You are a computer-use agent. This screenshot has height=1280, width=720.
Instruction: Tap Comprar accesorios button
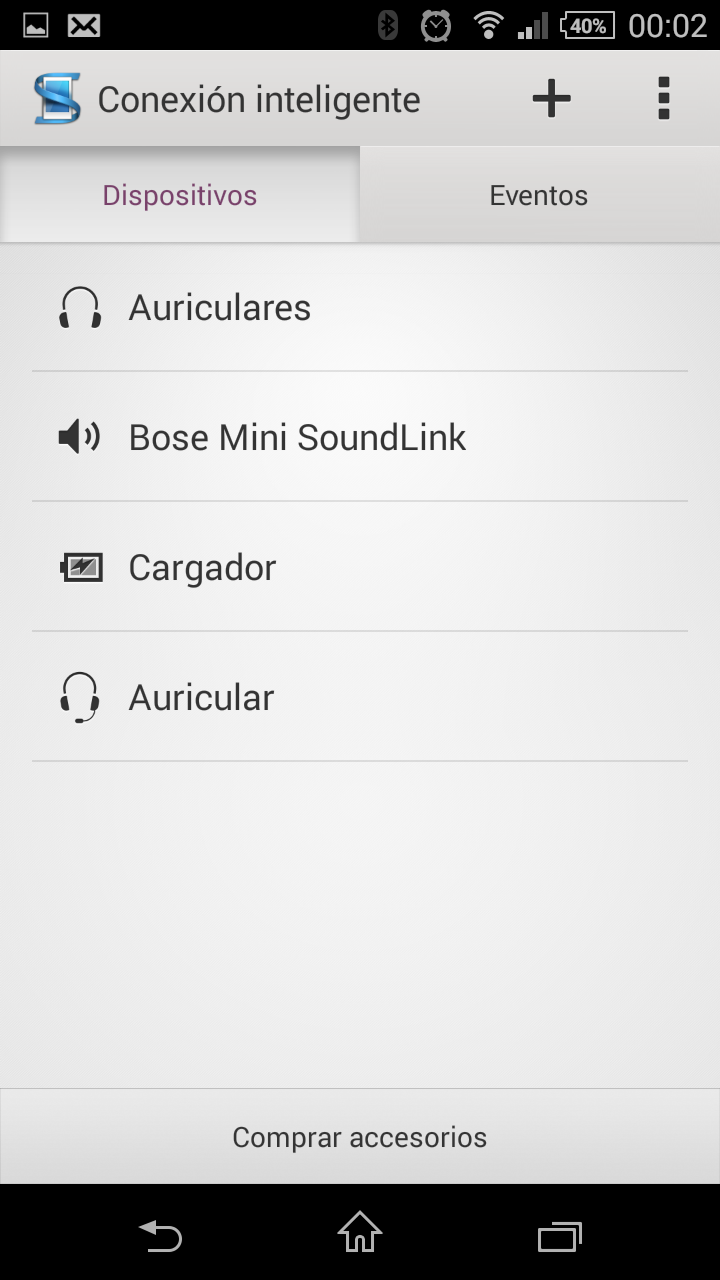359,1137
